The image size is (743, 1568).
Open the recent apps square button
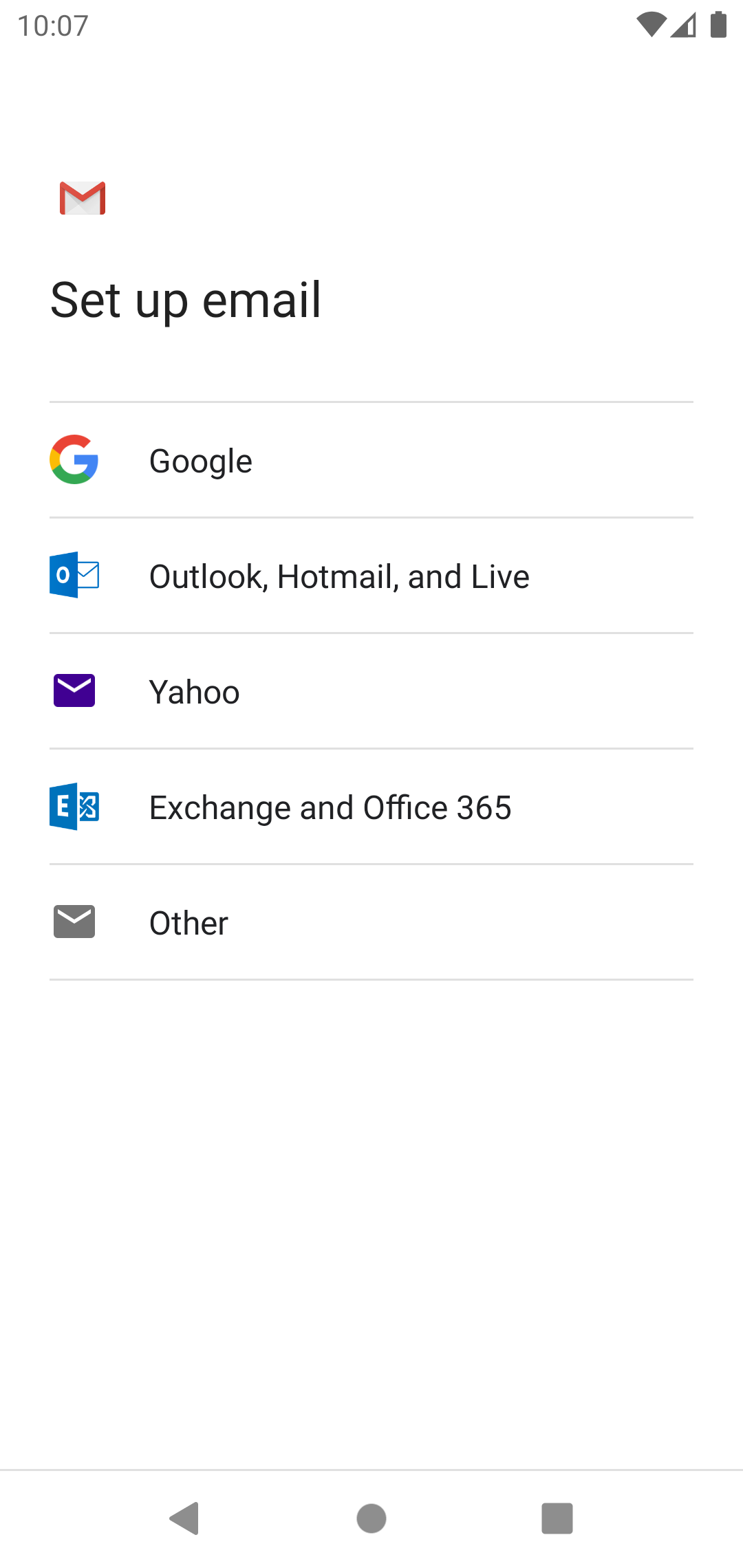(557, 1518)
